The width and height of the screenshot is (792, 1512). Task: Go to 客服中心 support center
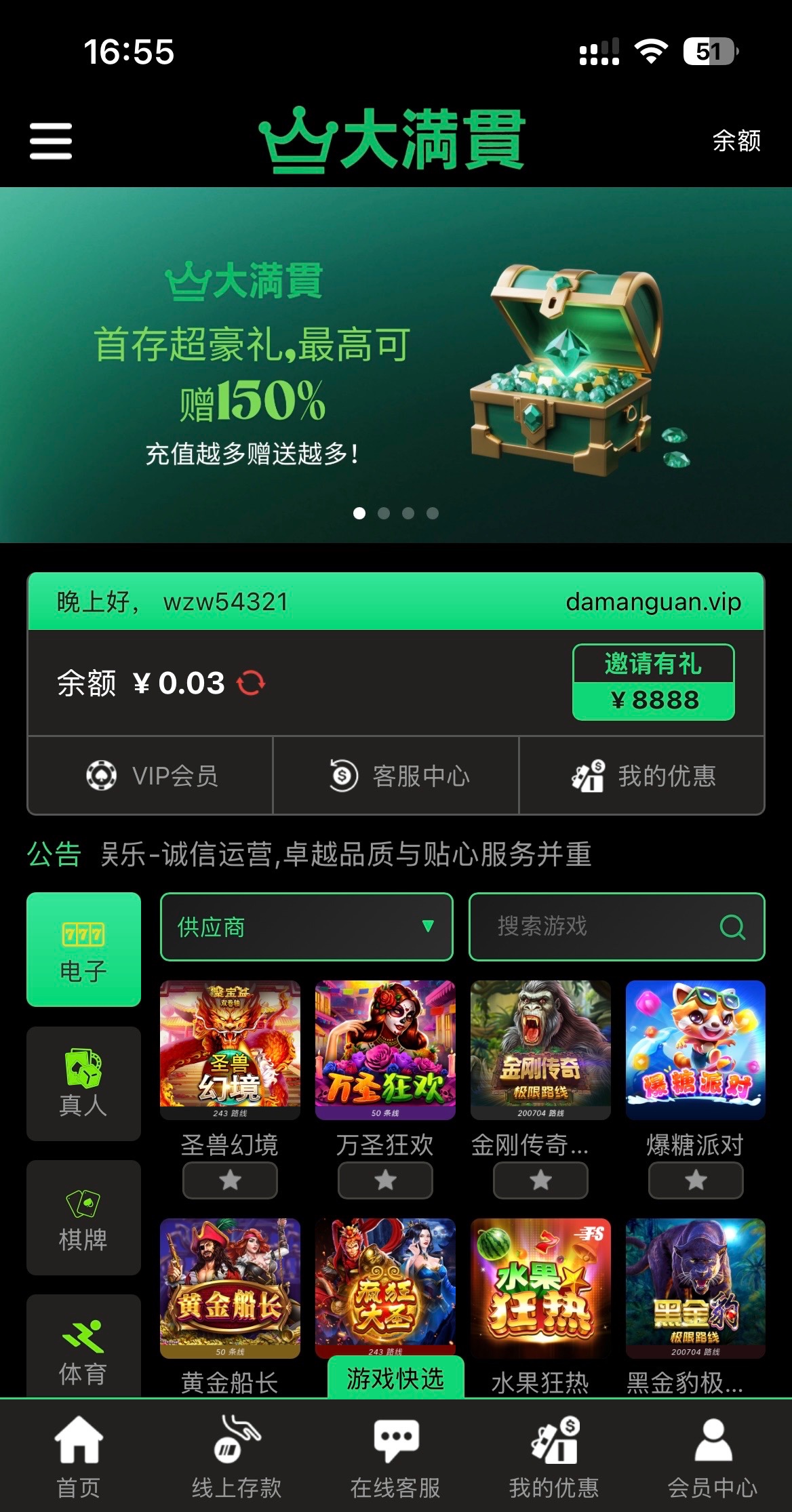396,775
